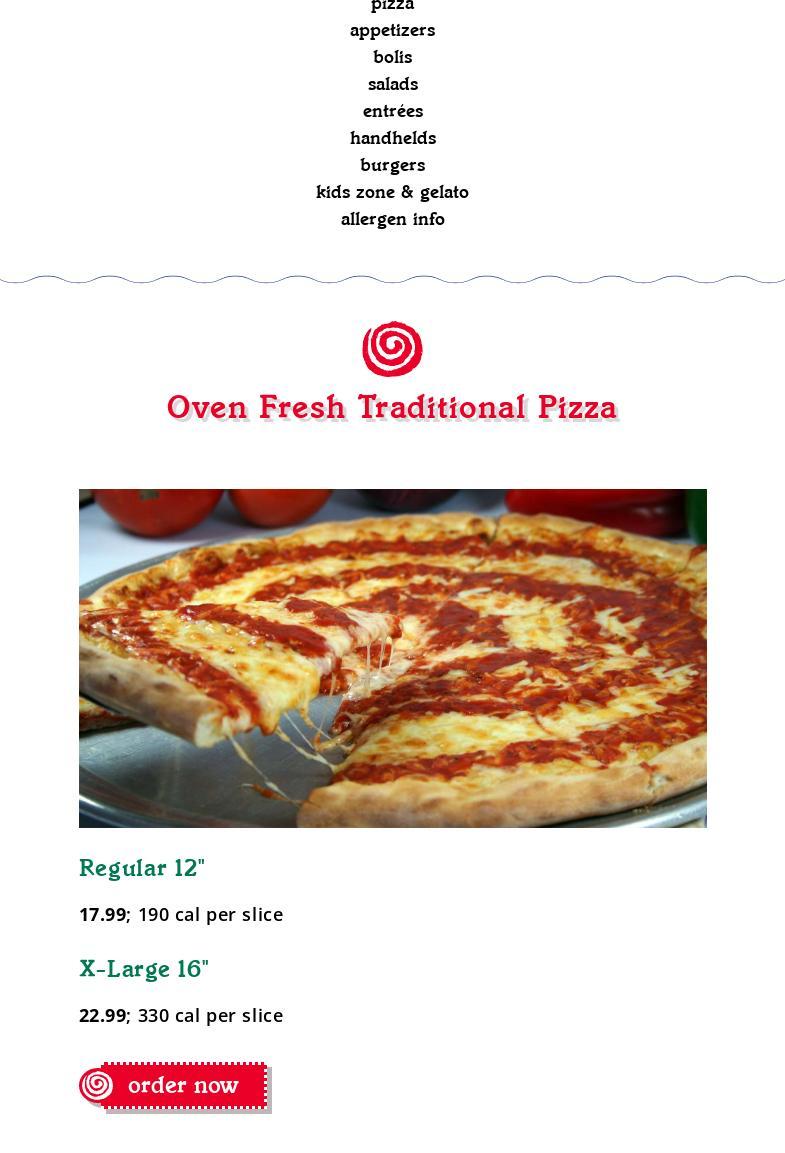The image size is (785, 1153).
Task: Open the entrées section
Action: (392, 111)
